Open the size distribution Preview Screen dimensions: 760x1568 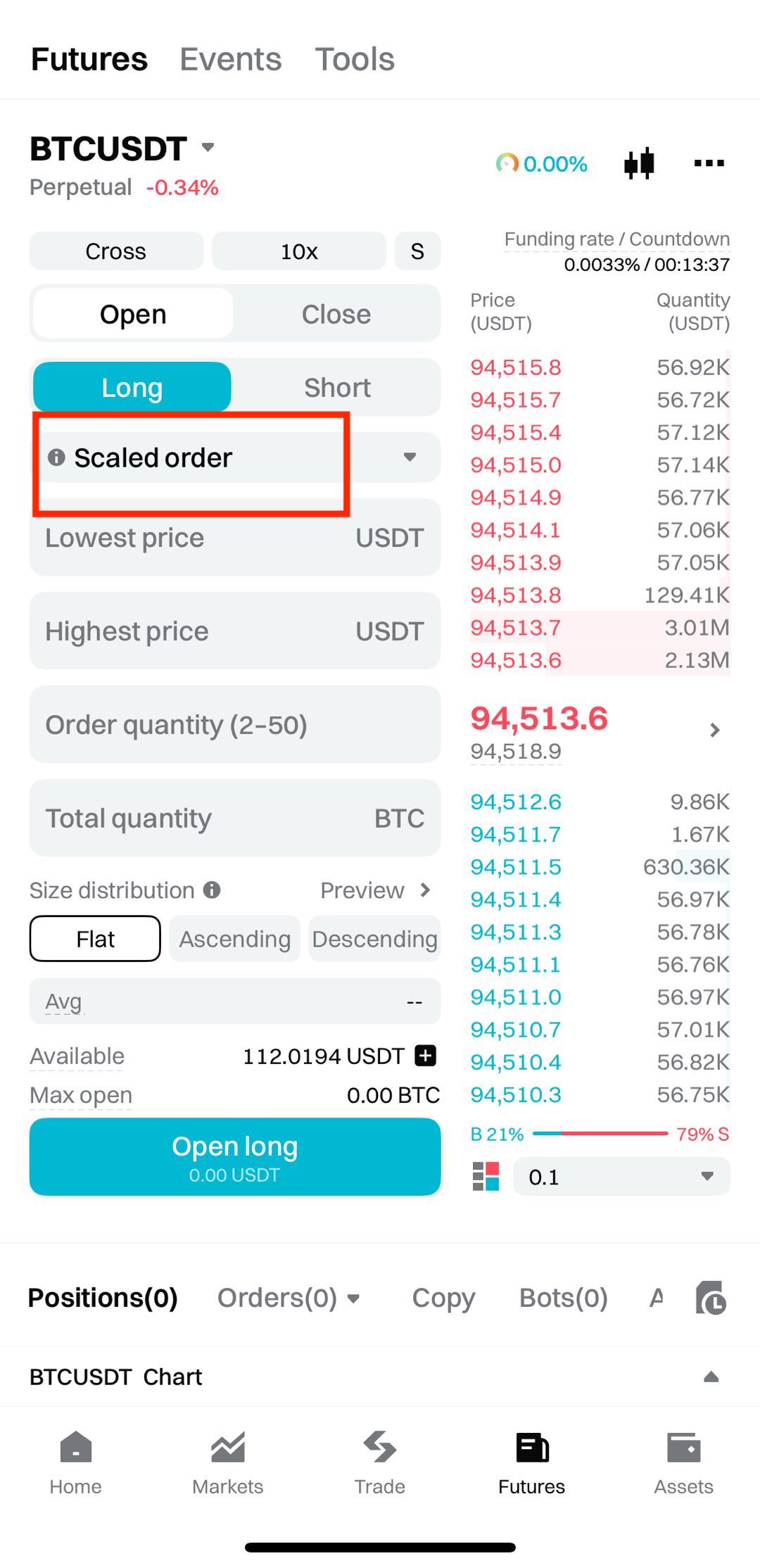(x=375, y=890)
